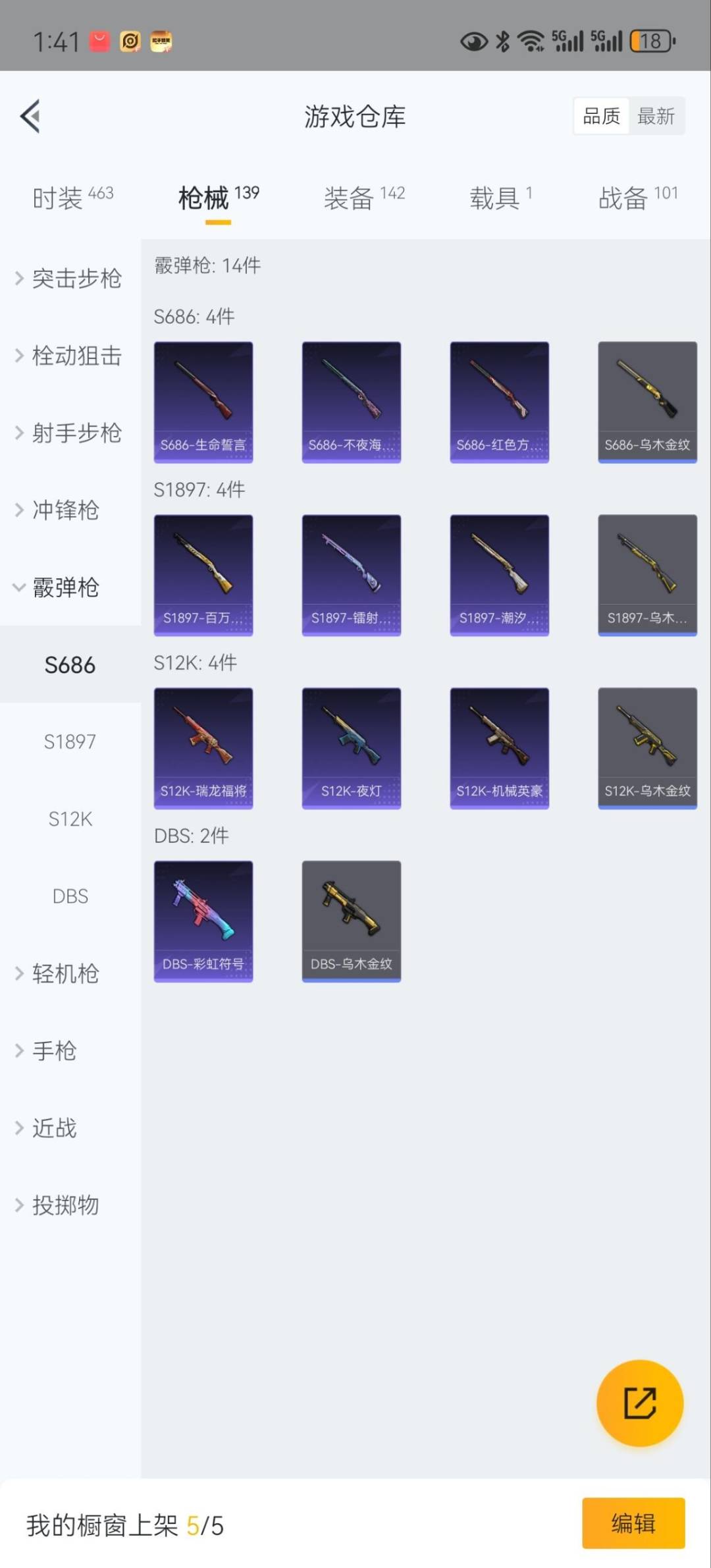Tap the yellow share floating button

tap(639, 1403)
